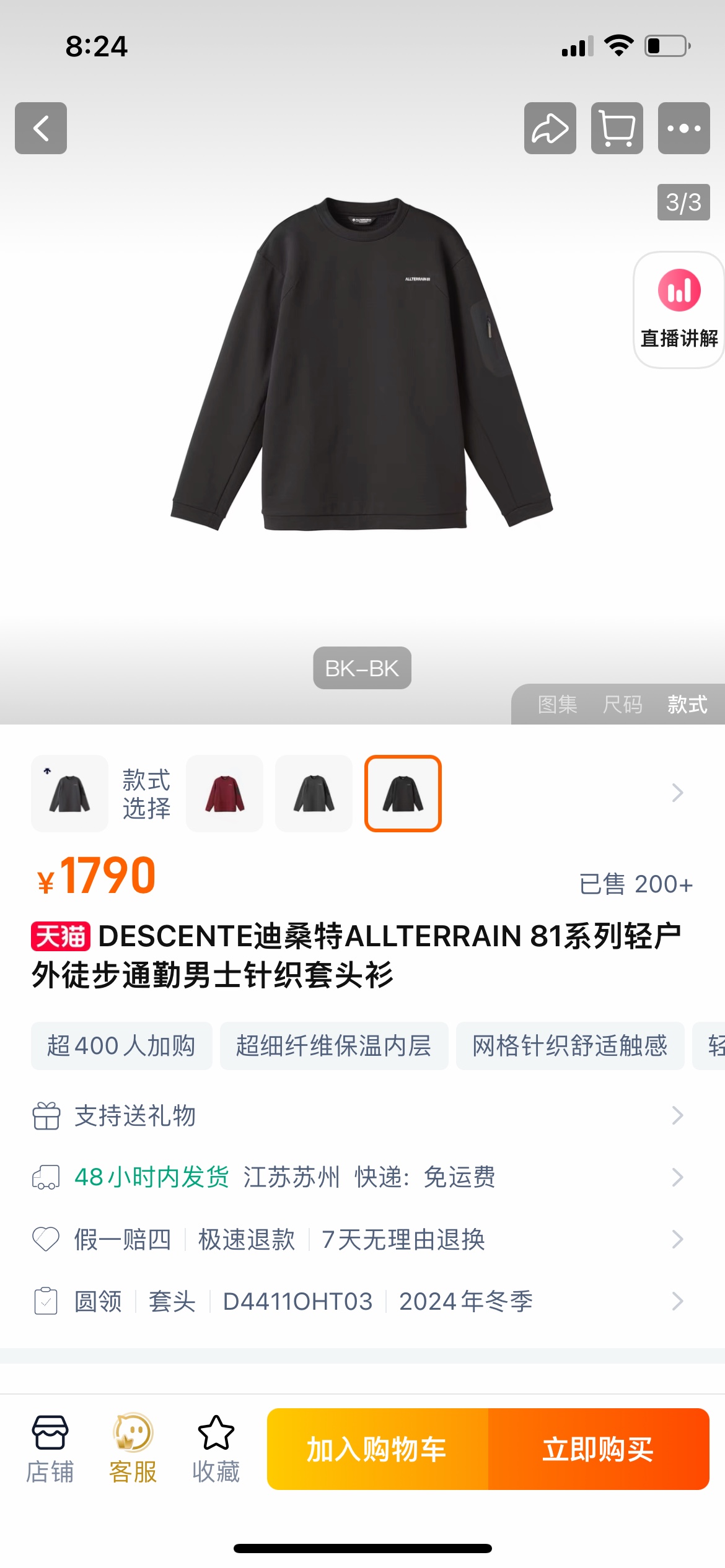Select the grey sweater style thumbnail
The width and height of the screenshot is (725, 1568).
[314, 793]
